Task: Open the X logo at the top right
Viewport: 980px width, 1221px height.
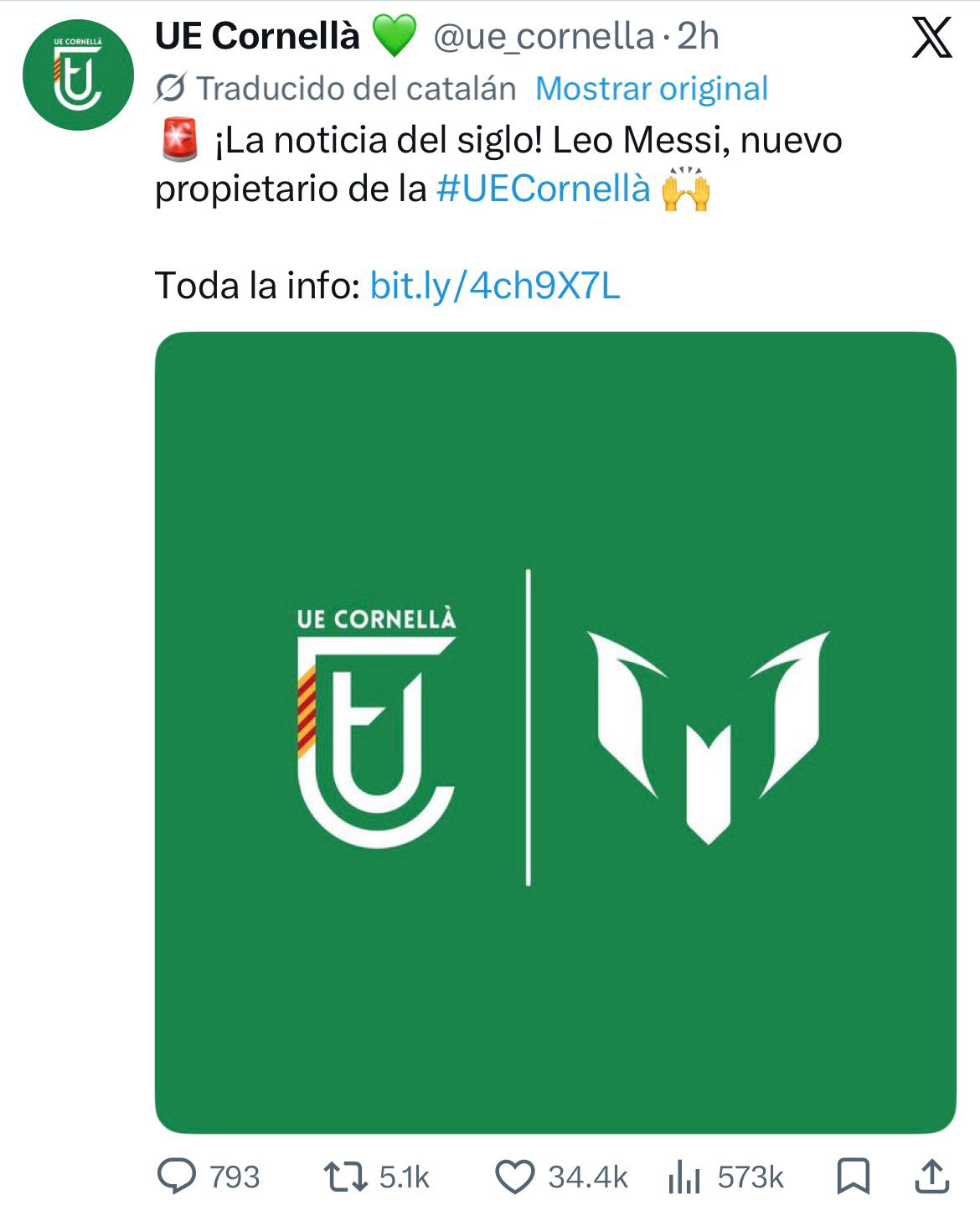Action: point(931,38)
